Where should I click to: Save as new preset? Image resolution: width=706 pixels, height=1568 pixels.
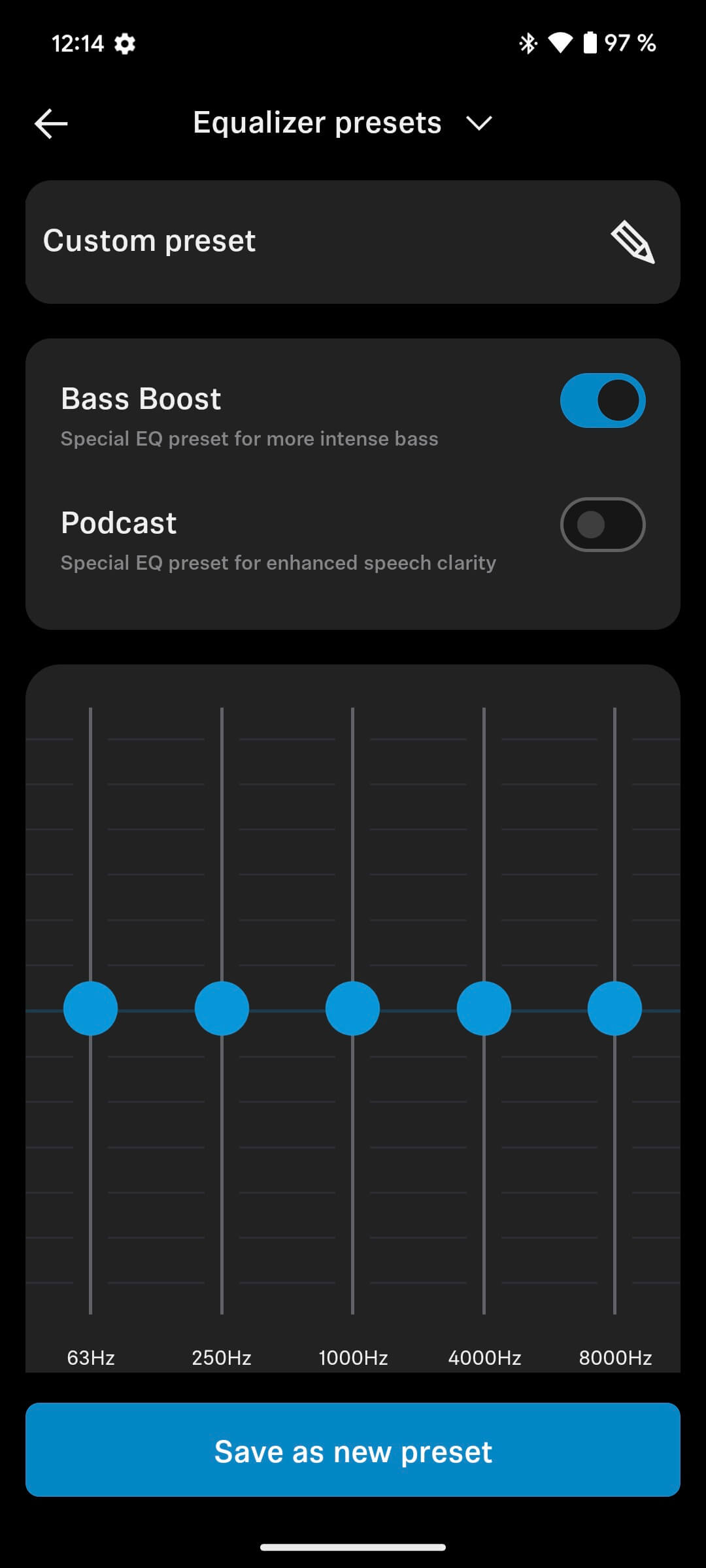(353, 1449)
